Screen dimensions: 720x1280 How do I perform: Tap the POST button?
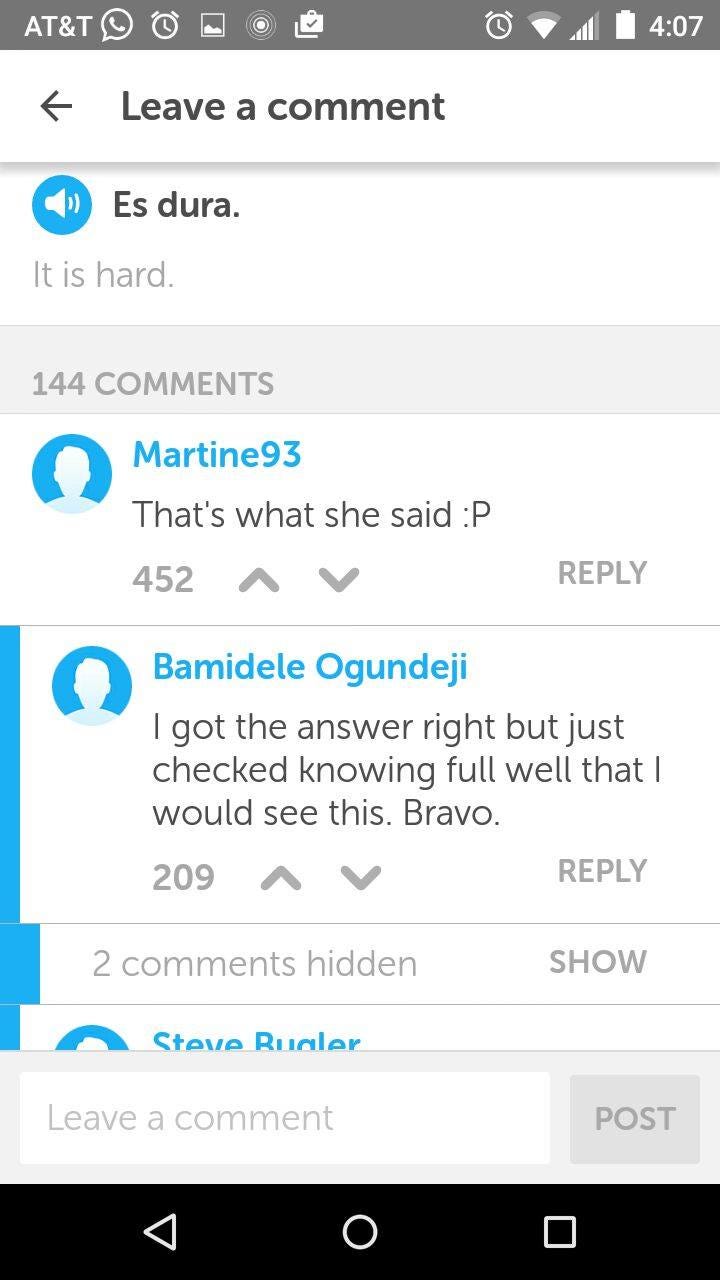(x=635, y=1119)
